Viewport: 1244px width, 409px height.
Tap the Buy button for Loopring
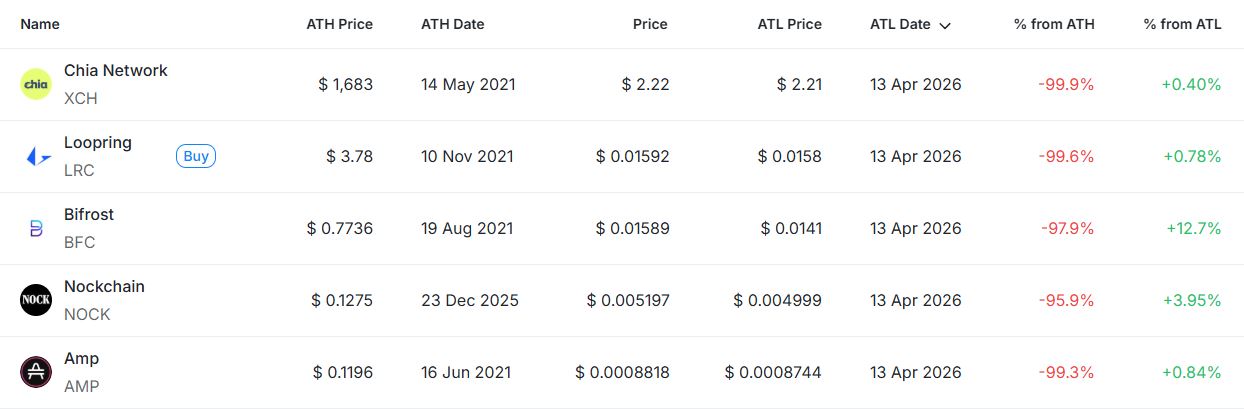[x=196, y=156]
